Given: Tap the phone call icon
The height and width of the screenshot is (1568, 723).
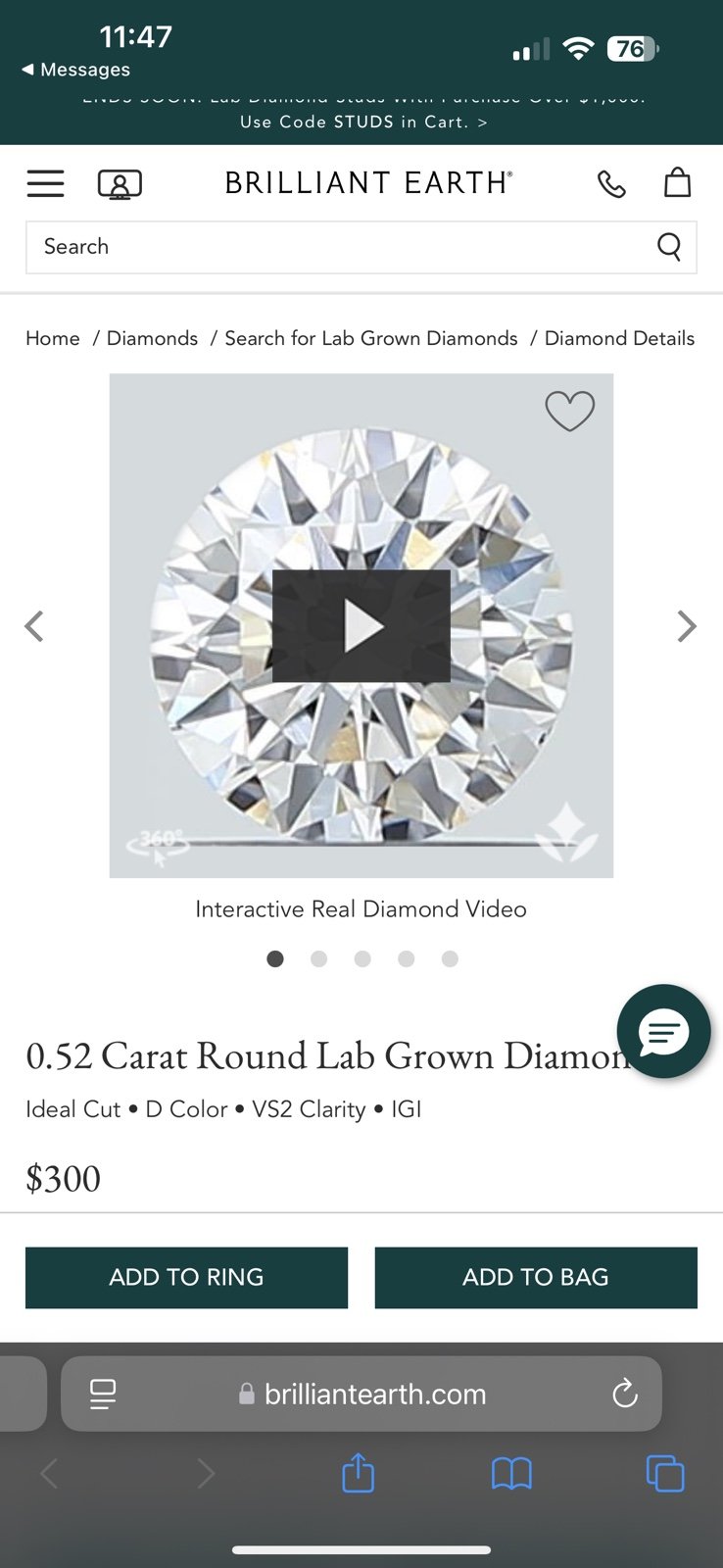Looking at the screenshot, I should pyautogui.click(x=611, y=183).
